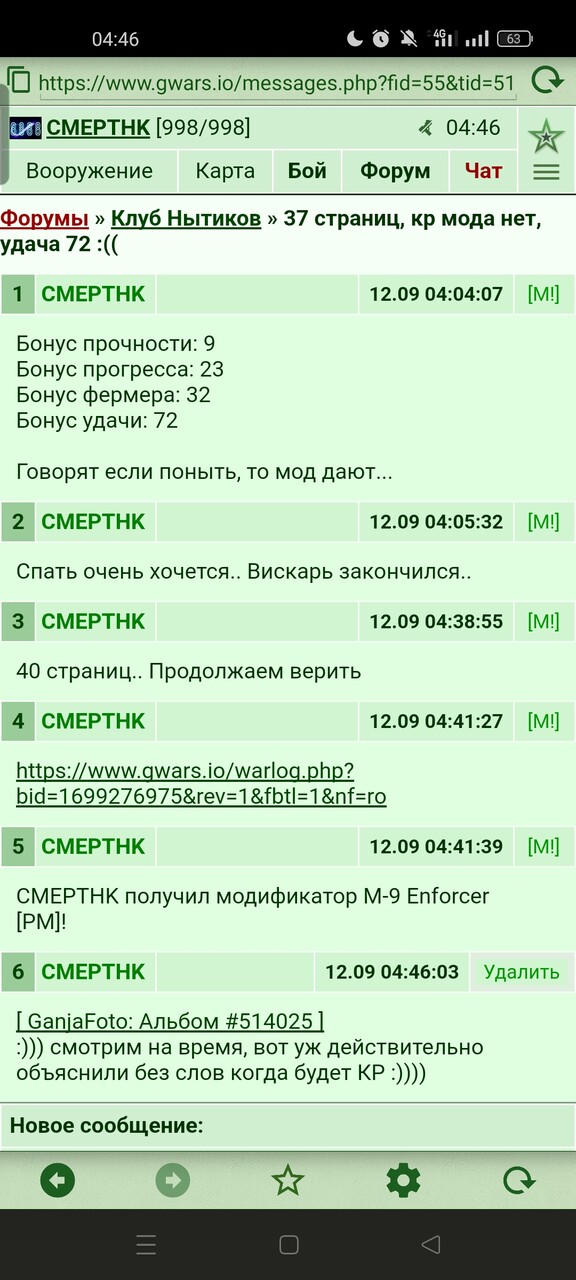Open the Чат section
Screen dimensions: 576x1280
[483, 171]
